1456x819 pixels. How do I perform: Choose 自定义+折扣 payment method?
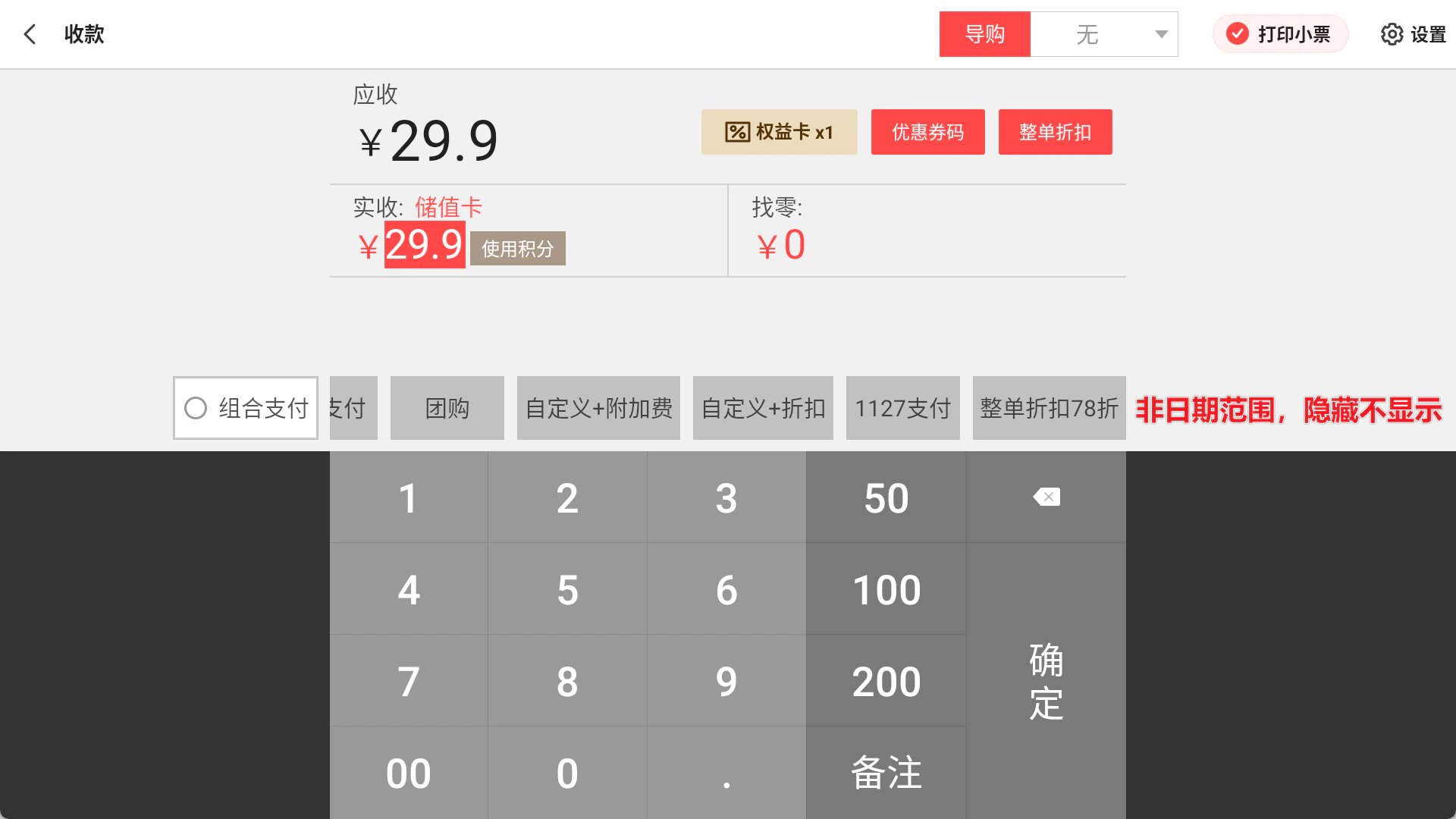pyautogui.click(x=763, y=408)
